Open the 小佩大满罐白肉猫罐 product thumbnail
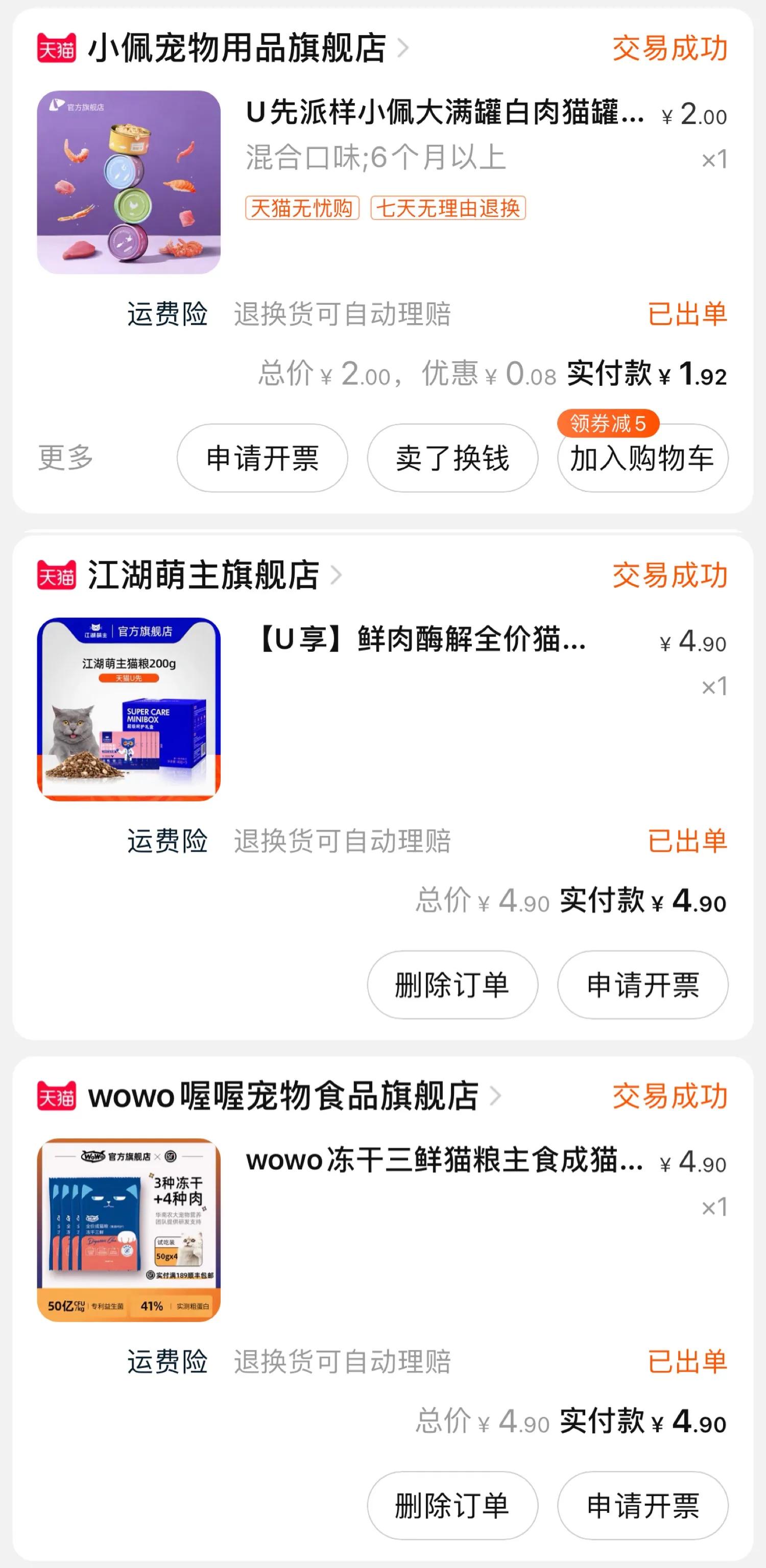Viewport: 766px width, 1568px height. 129,182
